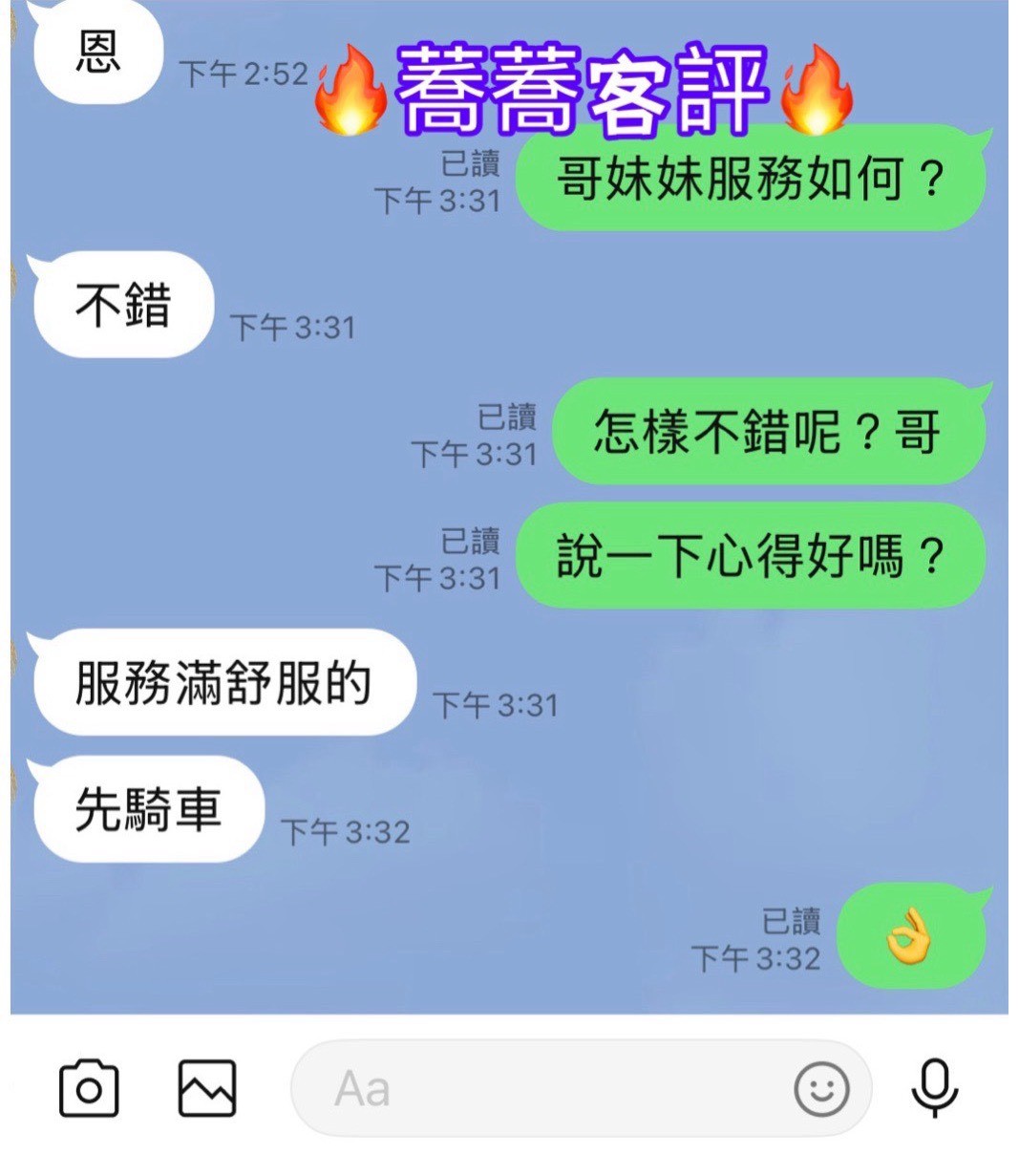Focus the Aa message input field
This screenshot has height=1176, width=1019.
[535, 1088]
